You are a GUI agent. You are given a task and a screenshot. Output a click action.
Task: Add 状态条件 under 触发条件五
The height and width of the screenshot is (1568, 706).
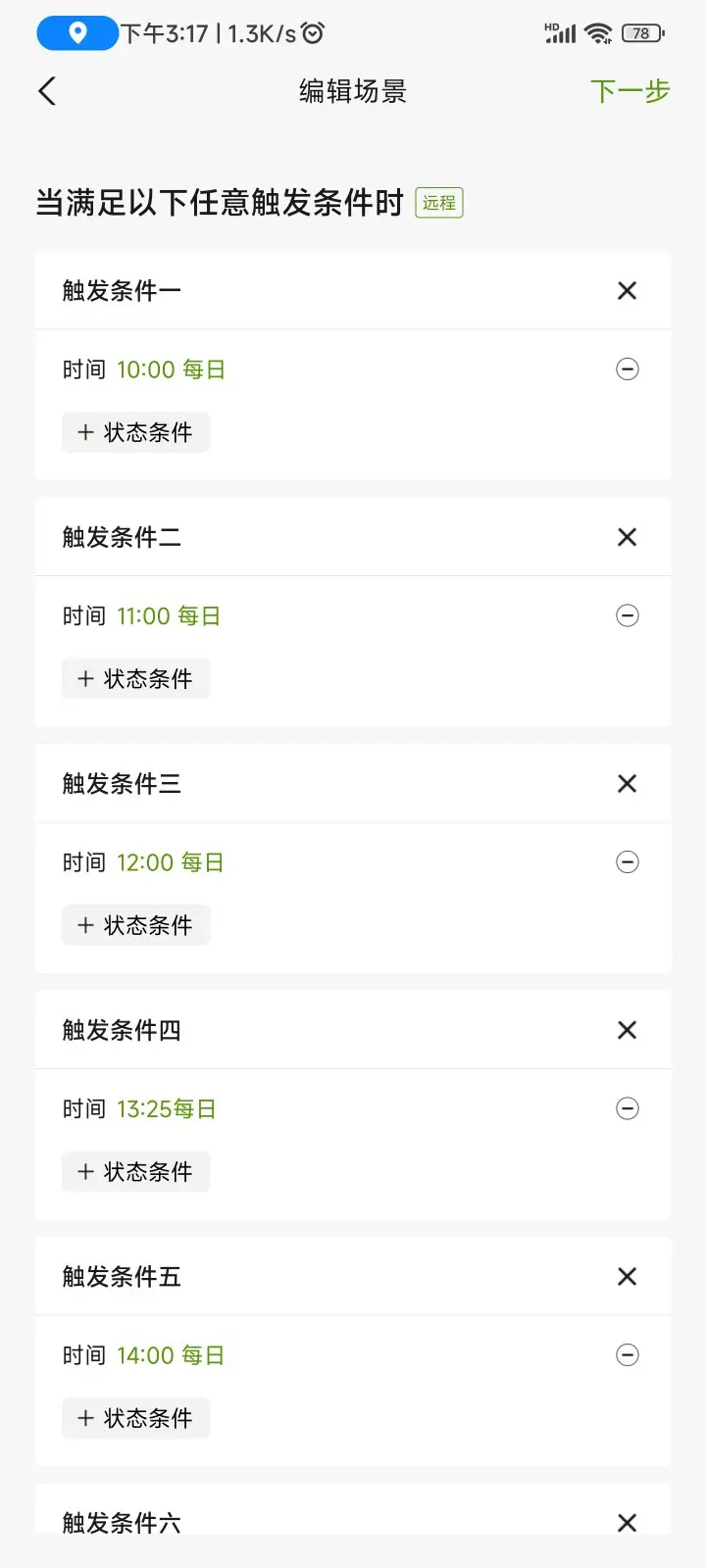point(136,1418)
